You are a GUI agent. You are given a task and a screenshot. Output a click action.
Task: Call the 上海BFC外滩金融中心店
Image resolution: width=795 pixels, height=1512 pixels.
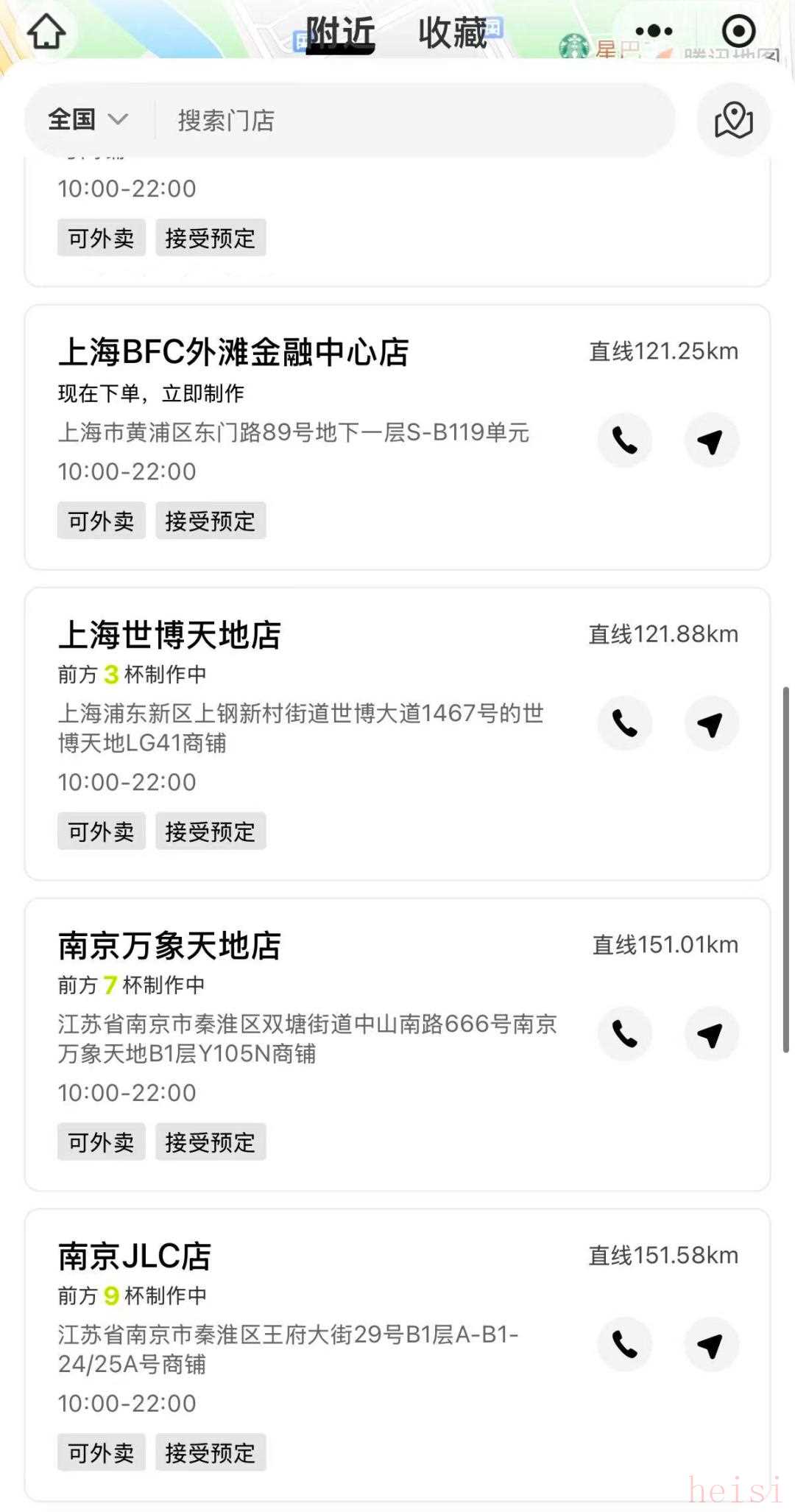click(x=625, y=440)
